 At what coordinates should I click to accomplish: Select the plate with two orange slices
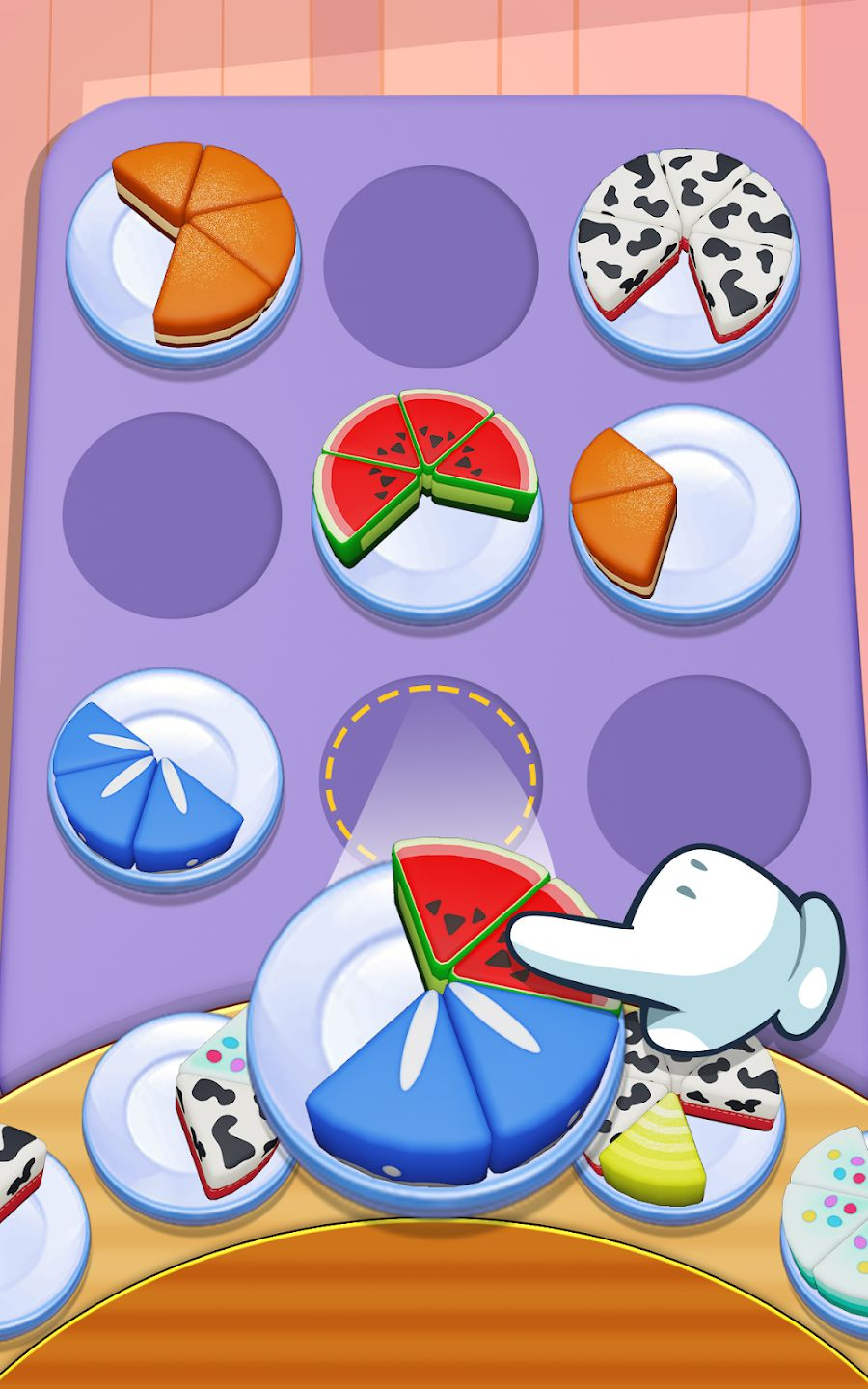point(685,509)
